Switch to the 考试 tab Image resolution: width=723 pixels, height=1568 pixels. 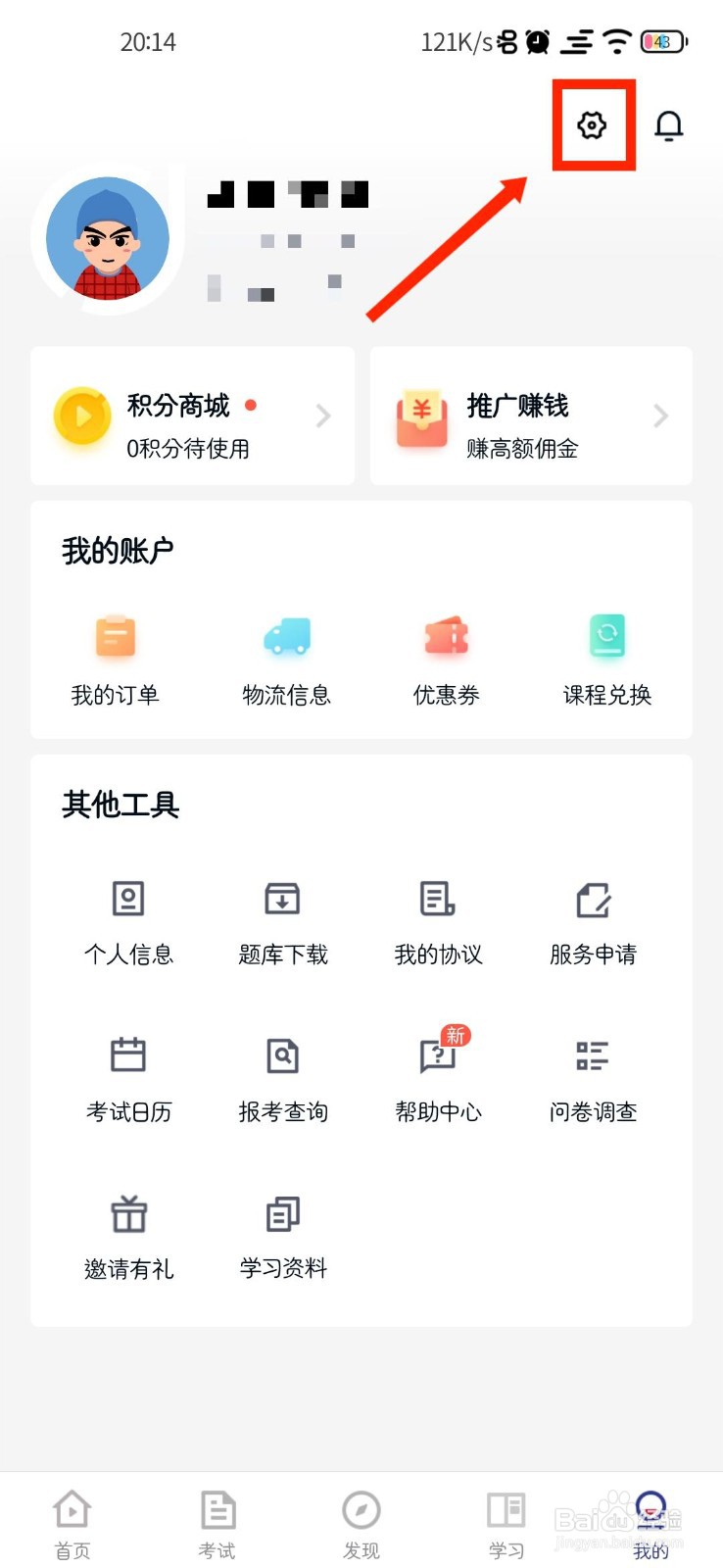[x=217, y=1519]
